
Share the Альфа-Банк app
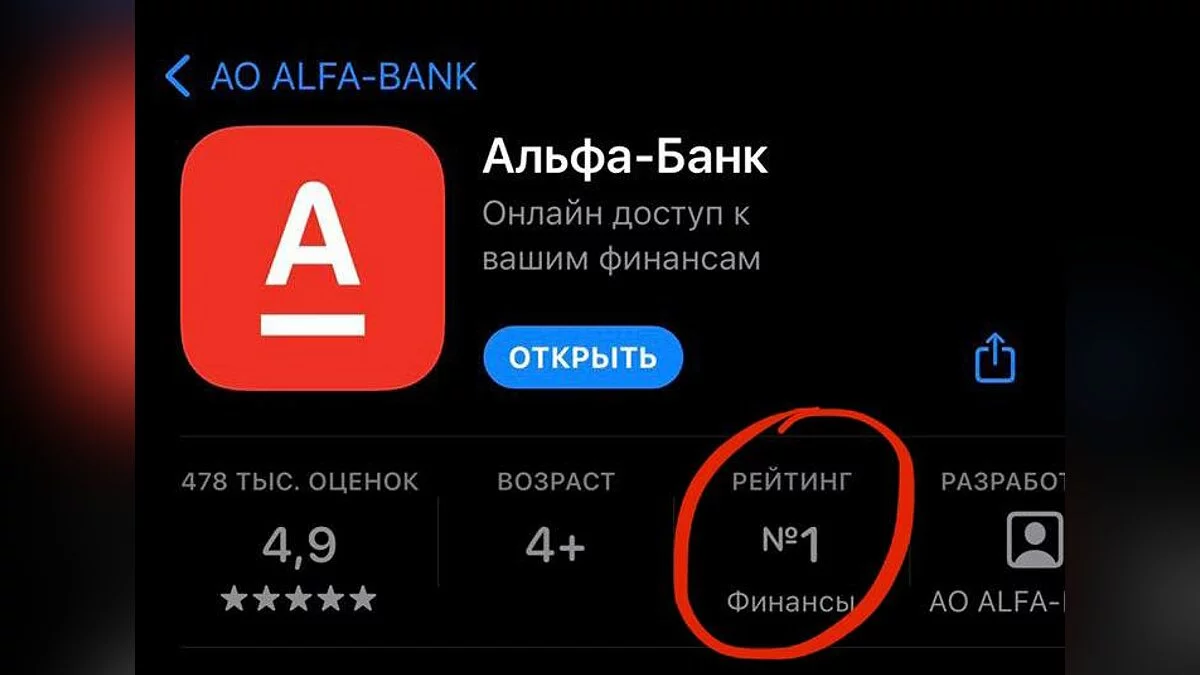994,358
